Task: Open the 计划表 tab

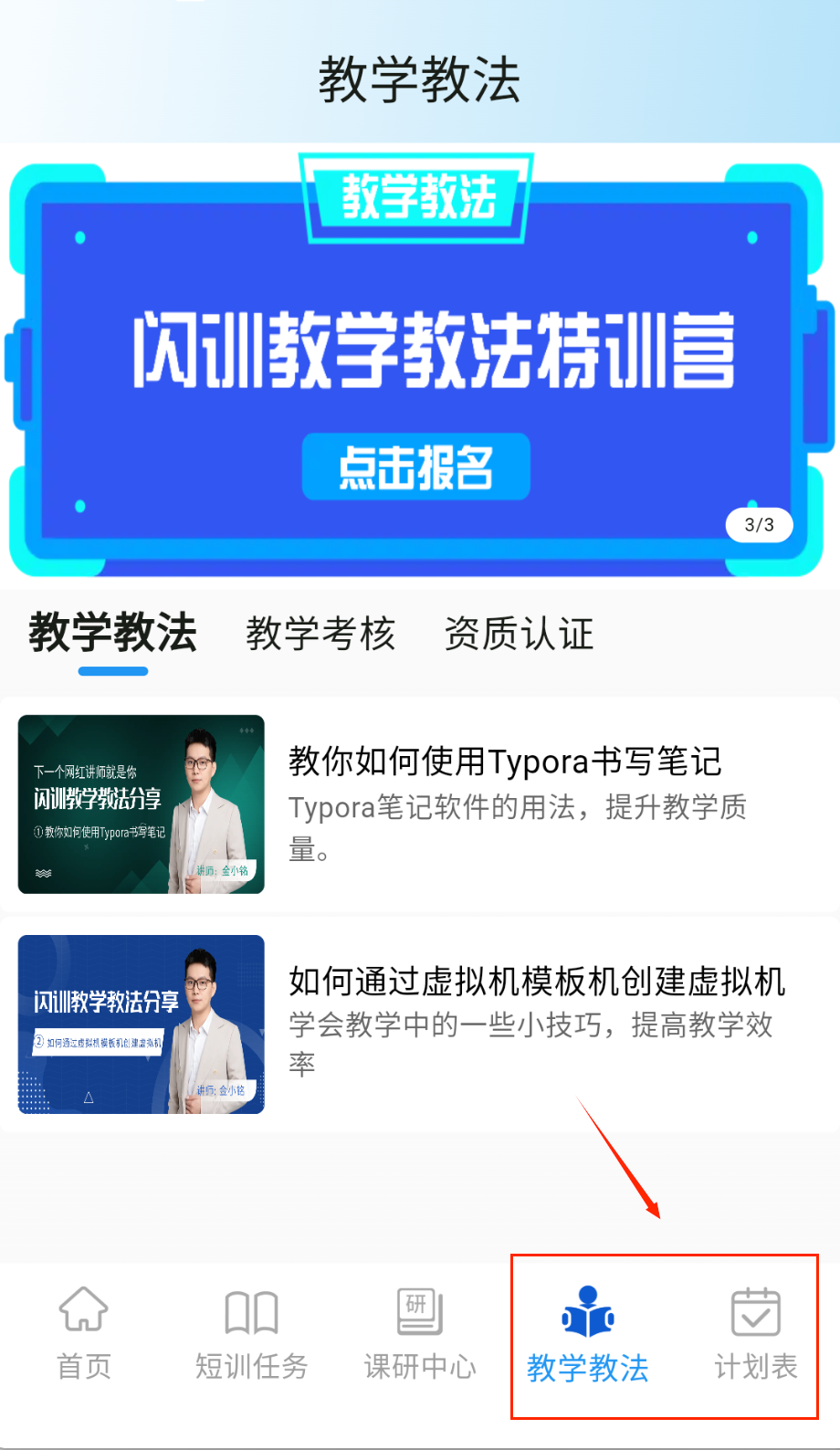Action: click(x=756, y=1333)
